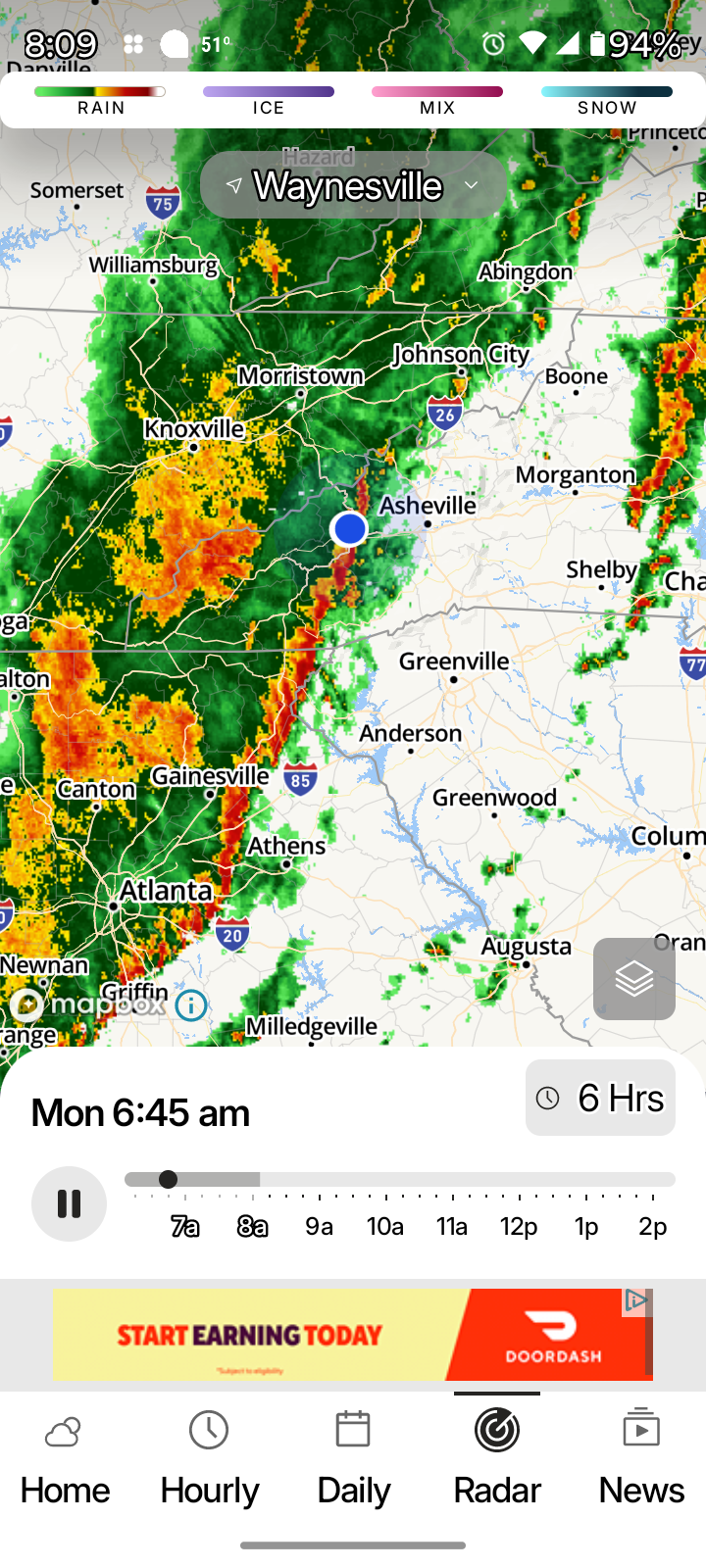Open the Mapbox info icon
Screen dimensions: 706x1568
(191, 1004)
